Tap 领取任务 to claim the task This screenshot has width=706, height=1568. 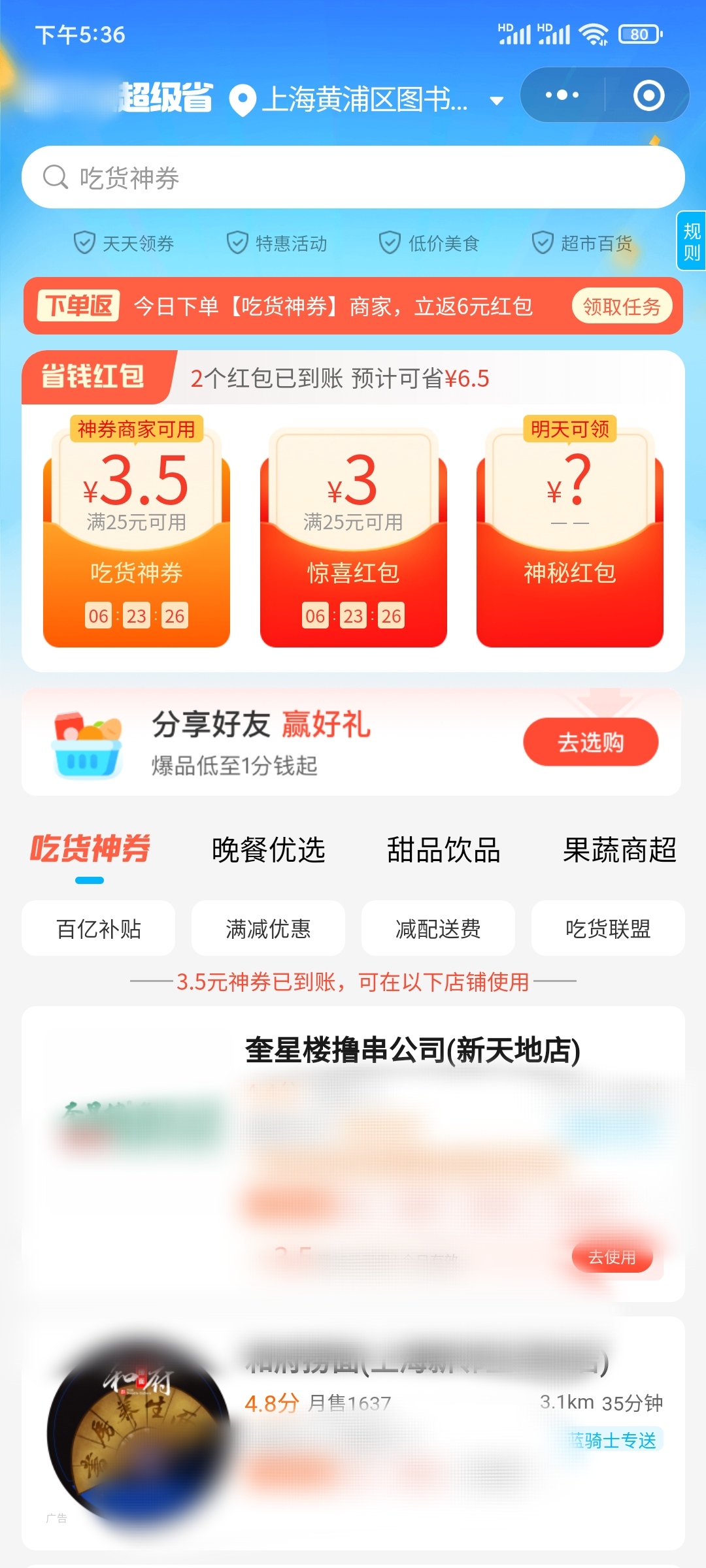coord(622,306)
